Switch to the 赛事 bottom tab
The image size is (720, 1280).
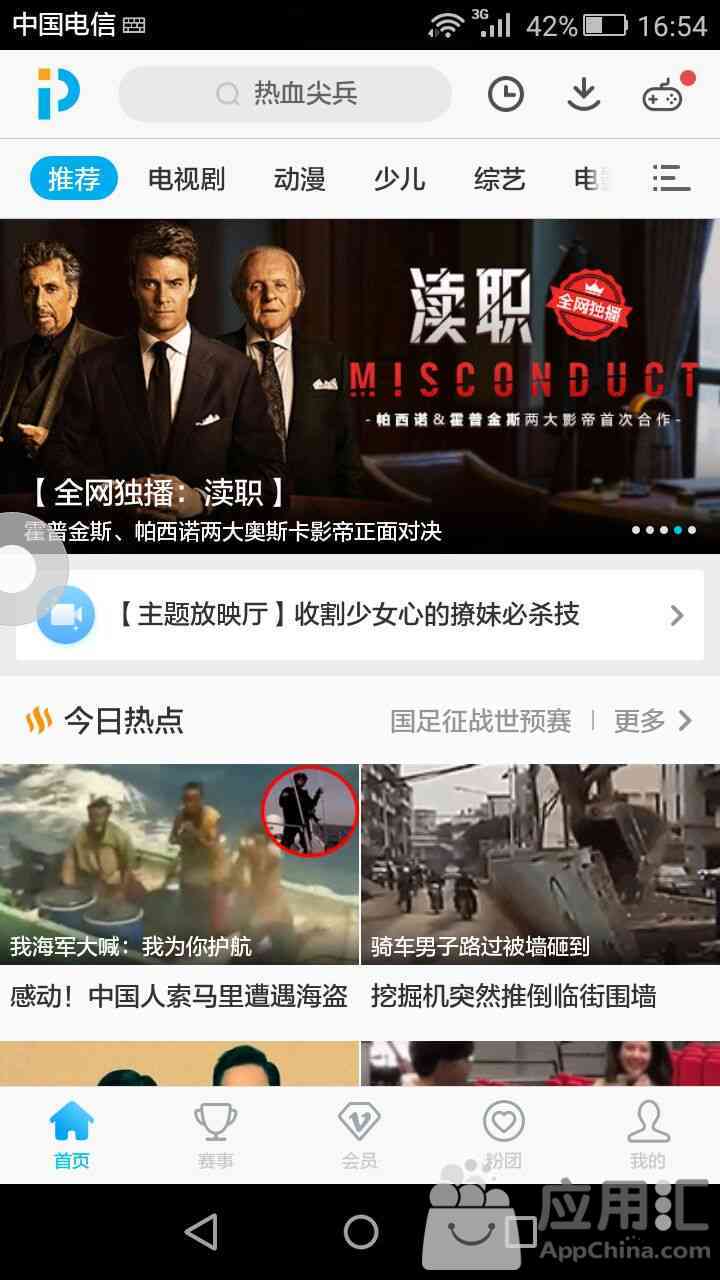[215, 1135]
